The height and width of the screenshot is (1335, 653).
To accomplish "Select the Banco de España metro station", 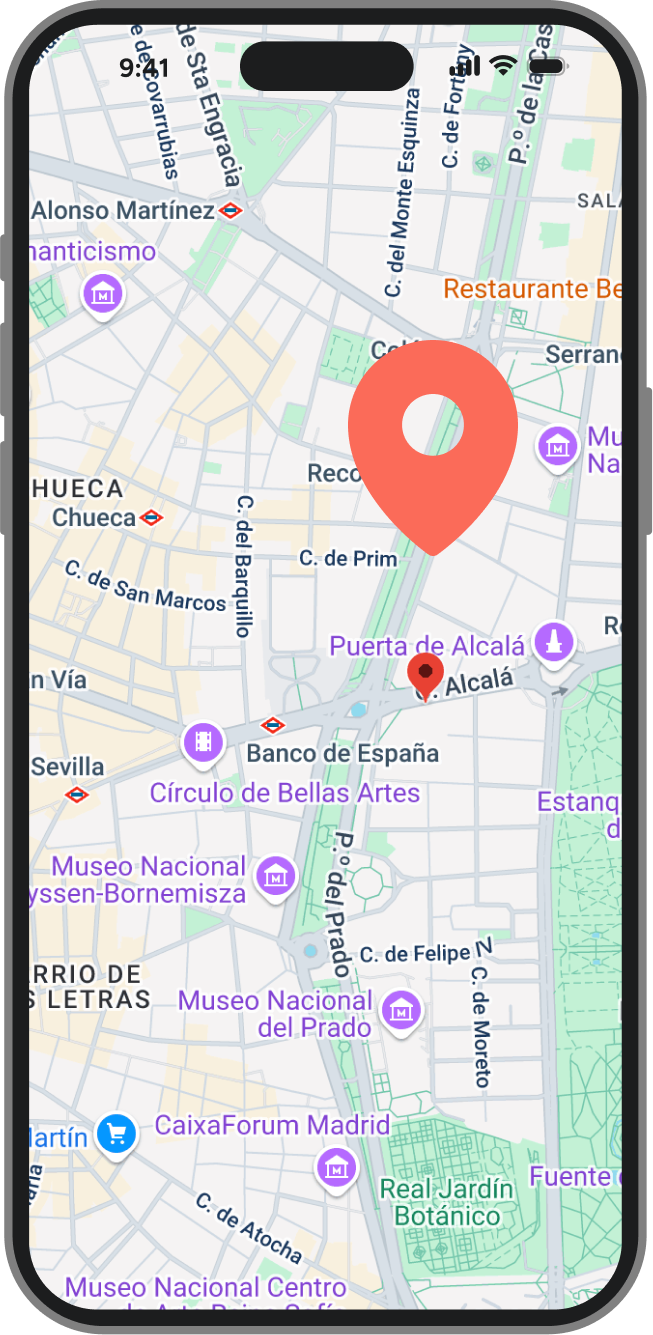I will 272,725.
